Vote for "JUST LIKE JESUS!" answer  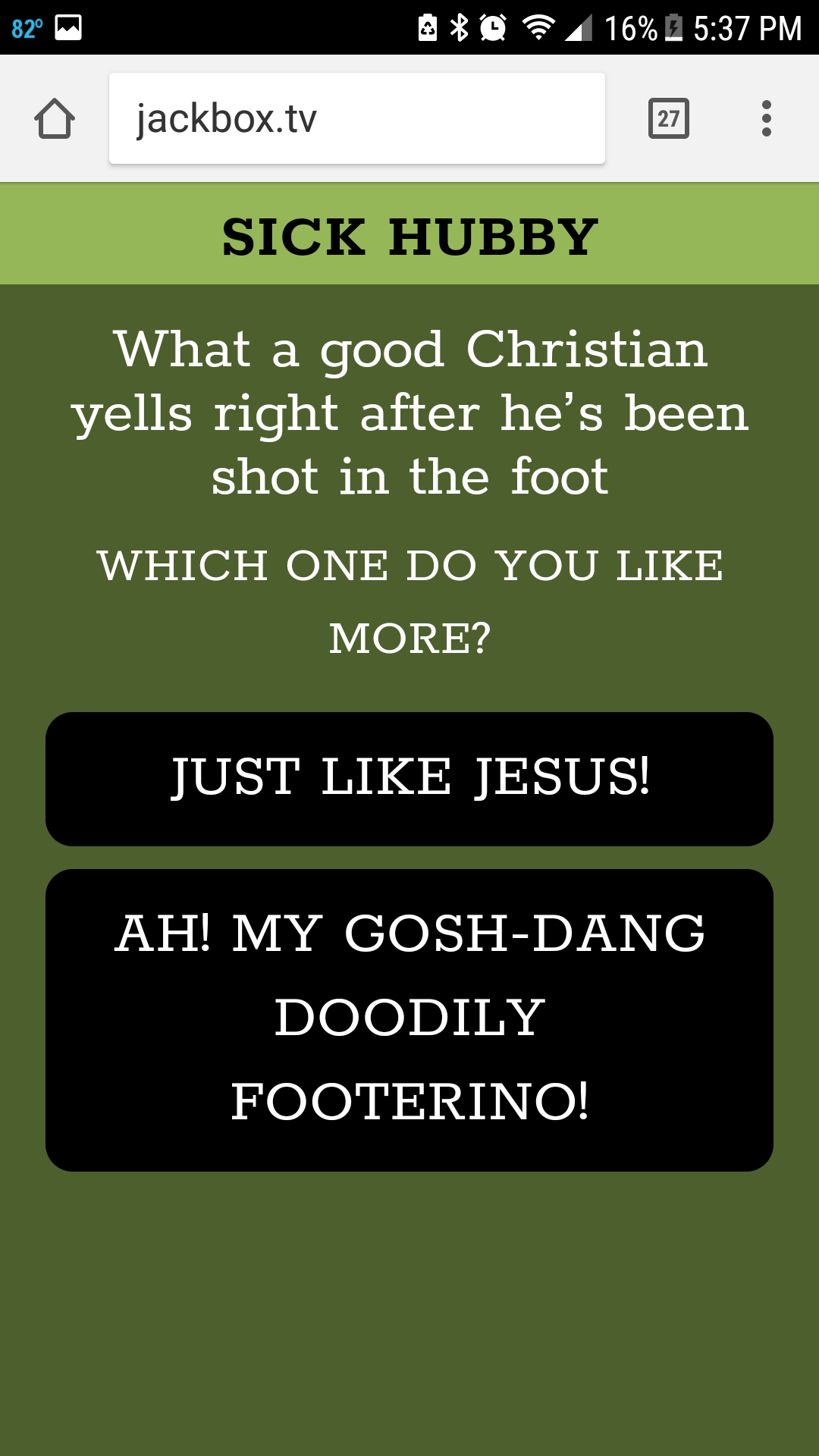coord(409,779)
